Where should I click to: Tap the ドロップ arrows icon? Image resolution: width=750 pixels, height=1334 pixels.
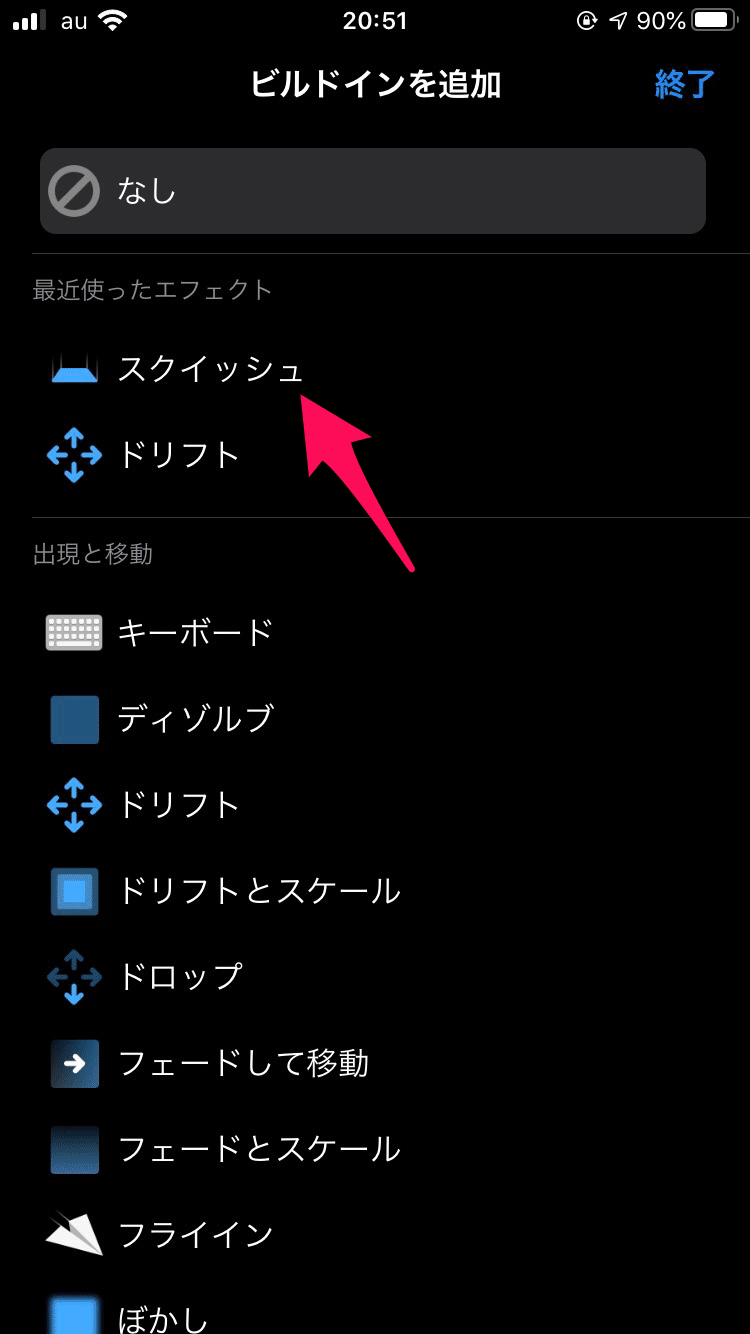click(73, 977)
